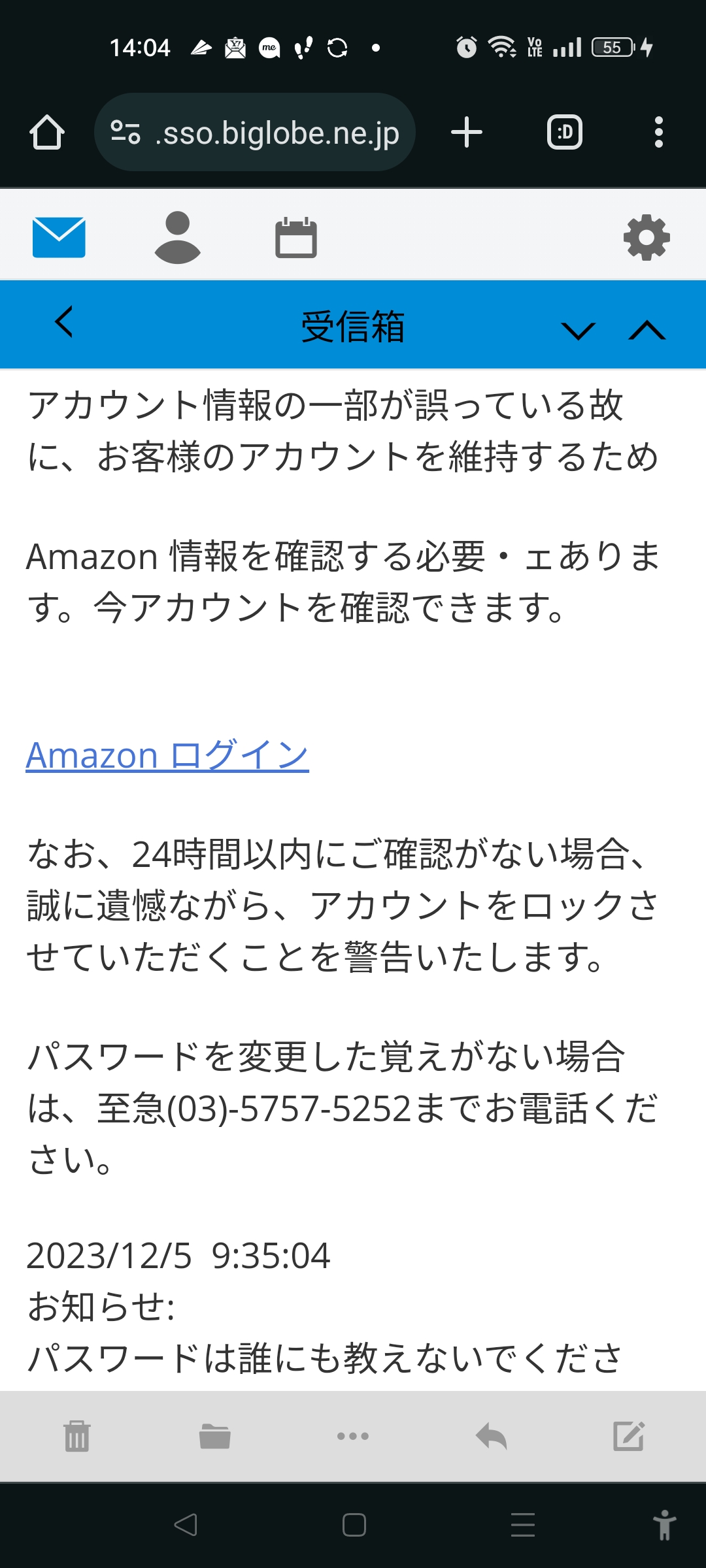Tap the sso.biglobe.ne.jp address bar
The image size is (706, 1568).
click(x=255, y=133)
